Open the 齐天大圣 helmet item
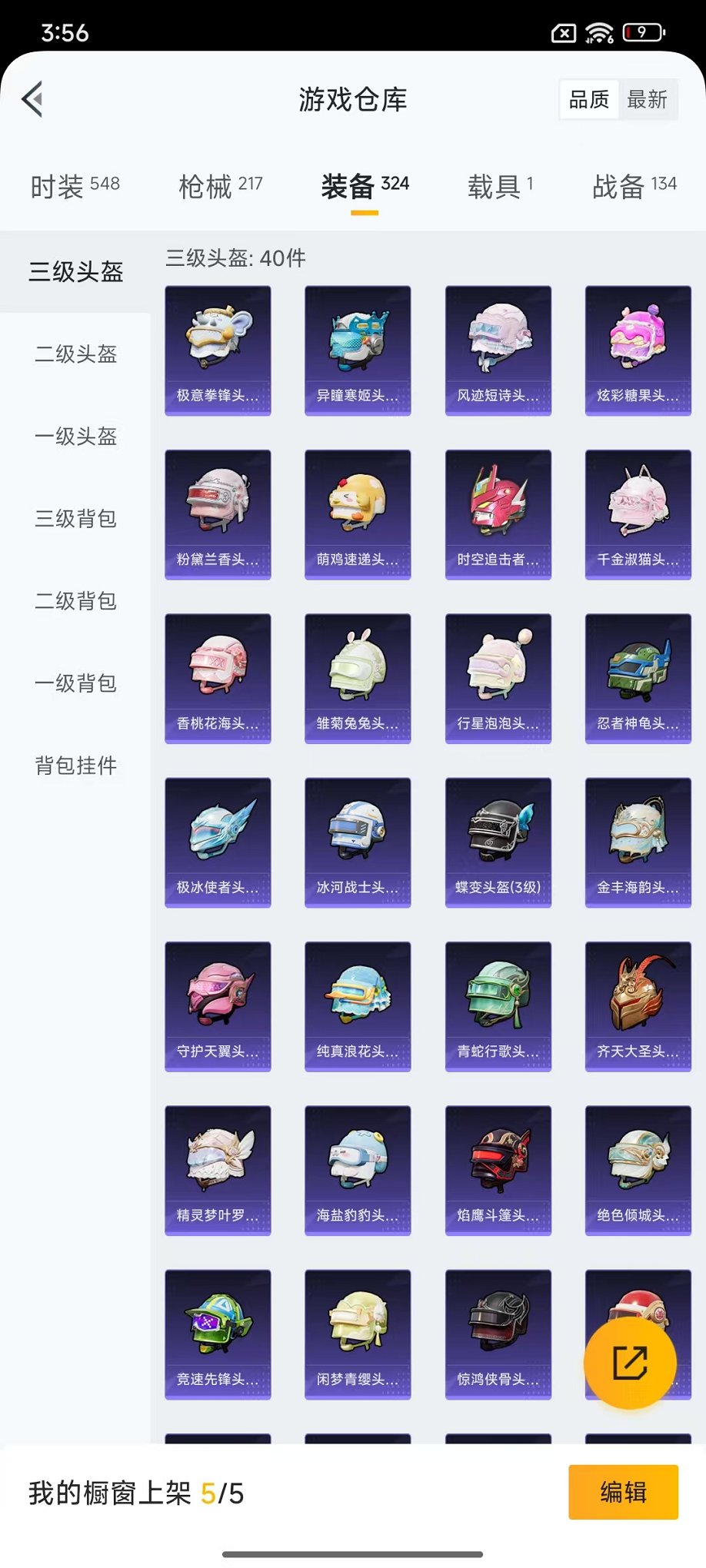Viewport: 706px width, 1568px height. pyautogui.click(x=638, y=1005)
